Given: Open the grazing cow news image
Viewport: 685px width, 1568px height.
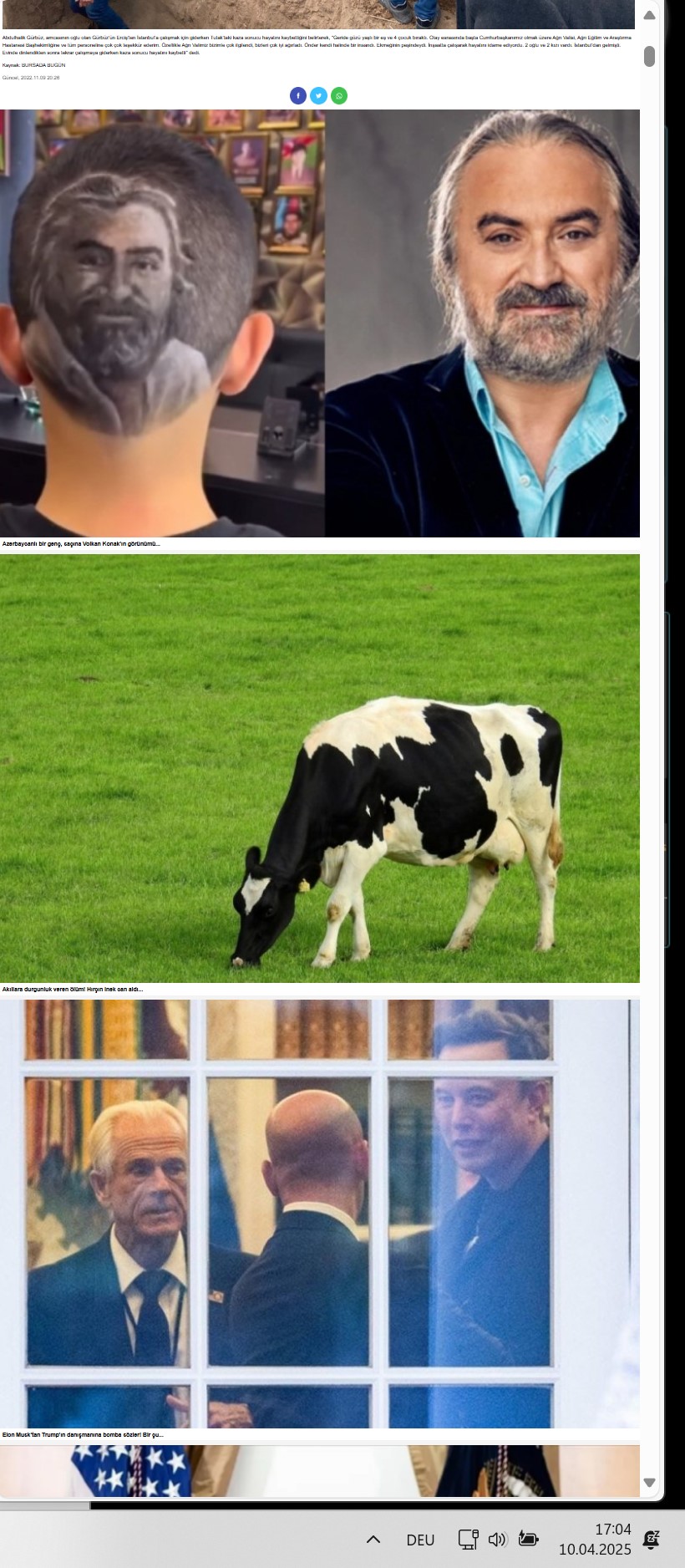Looking at the screenshot, I should [x=319, y=768].
